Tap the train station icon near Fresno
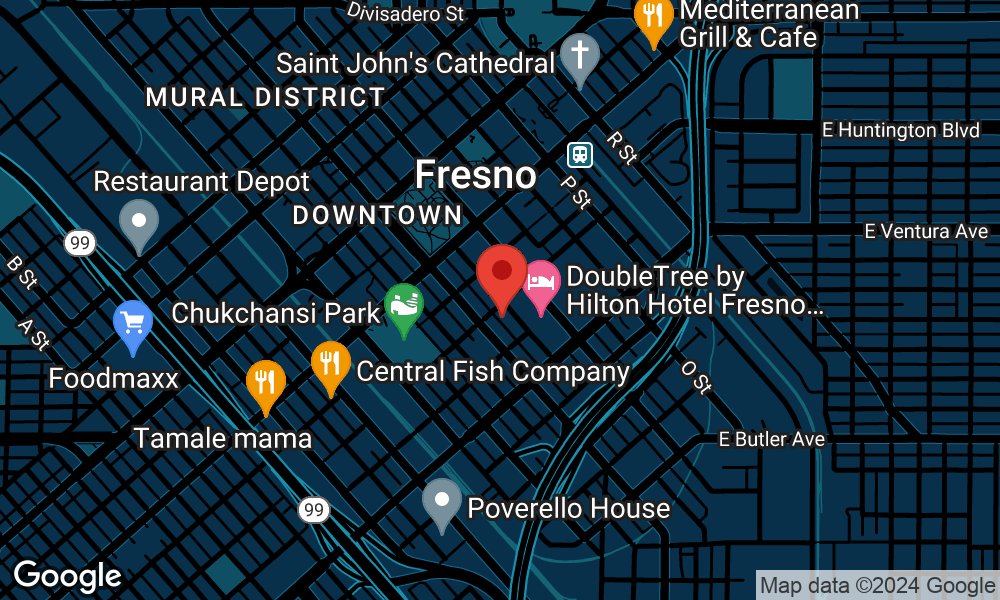Image resolution: width=1000 pixels, height=600 pixels. (580, 155)
